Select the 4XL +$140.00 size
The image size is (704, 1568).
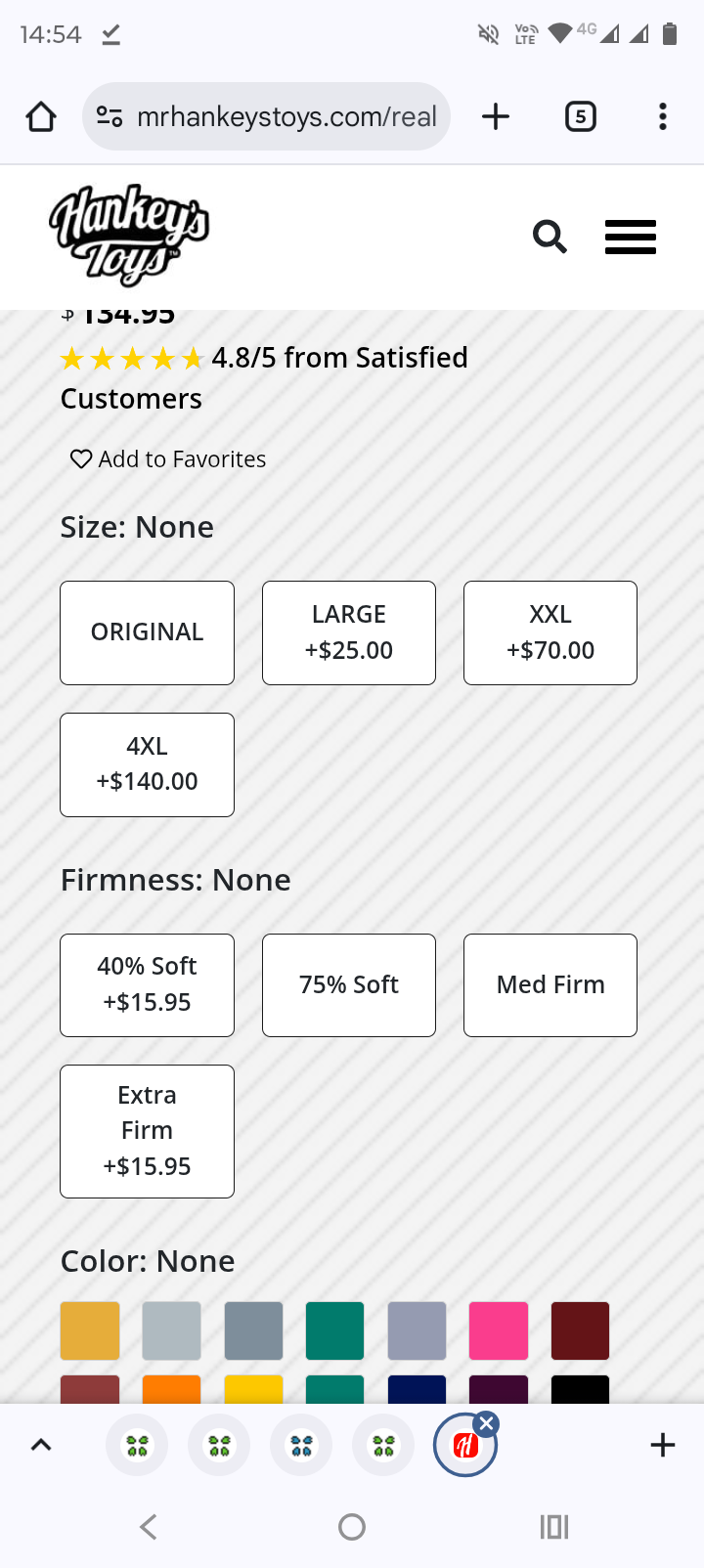click(147, 764)
